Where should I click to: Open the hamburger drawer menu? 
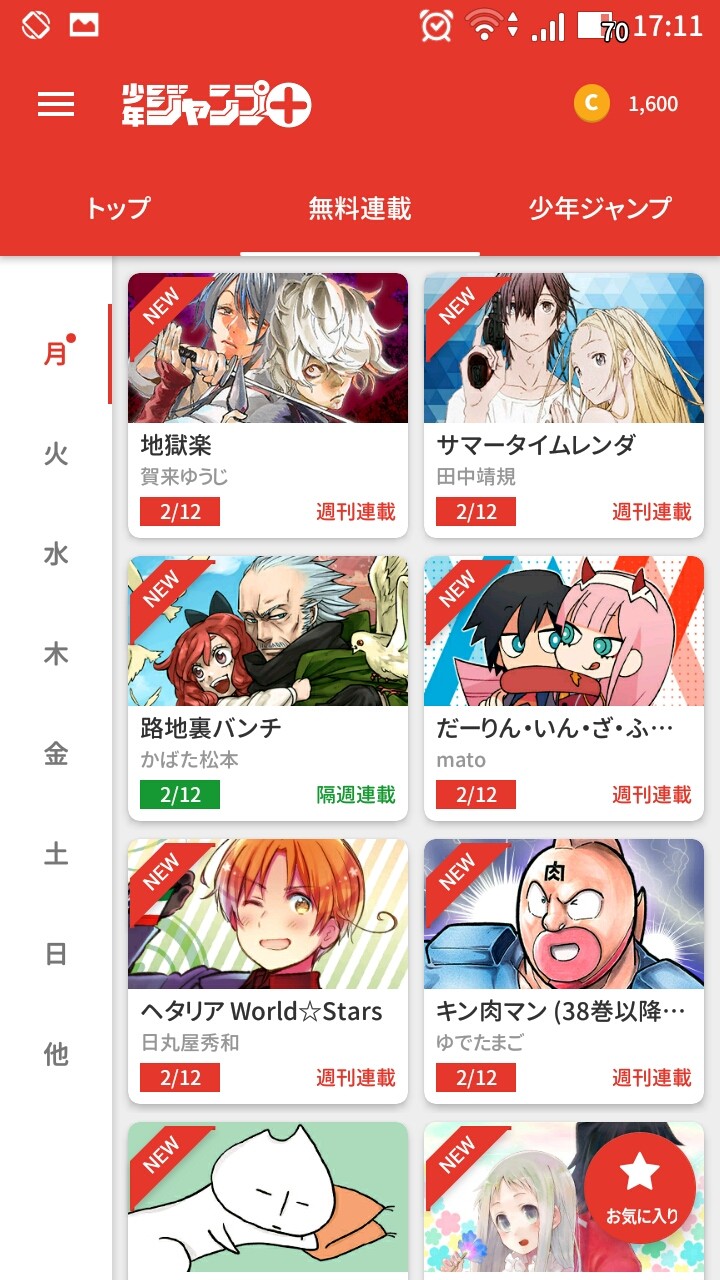tap(56, 104)
